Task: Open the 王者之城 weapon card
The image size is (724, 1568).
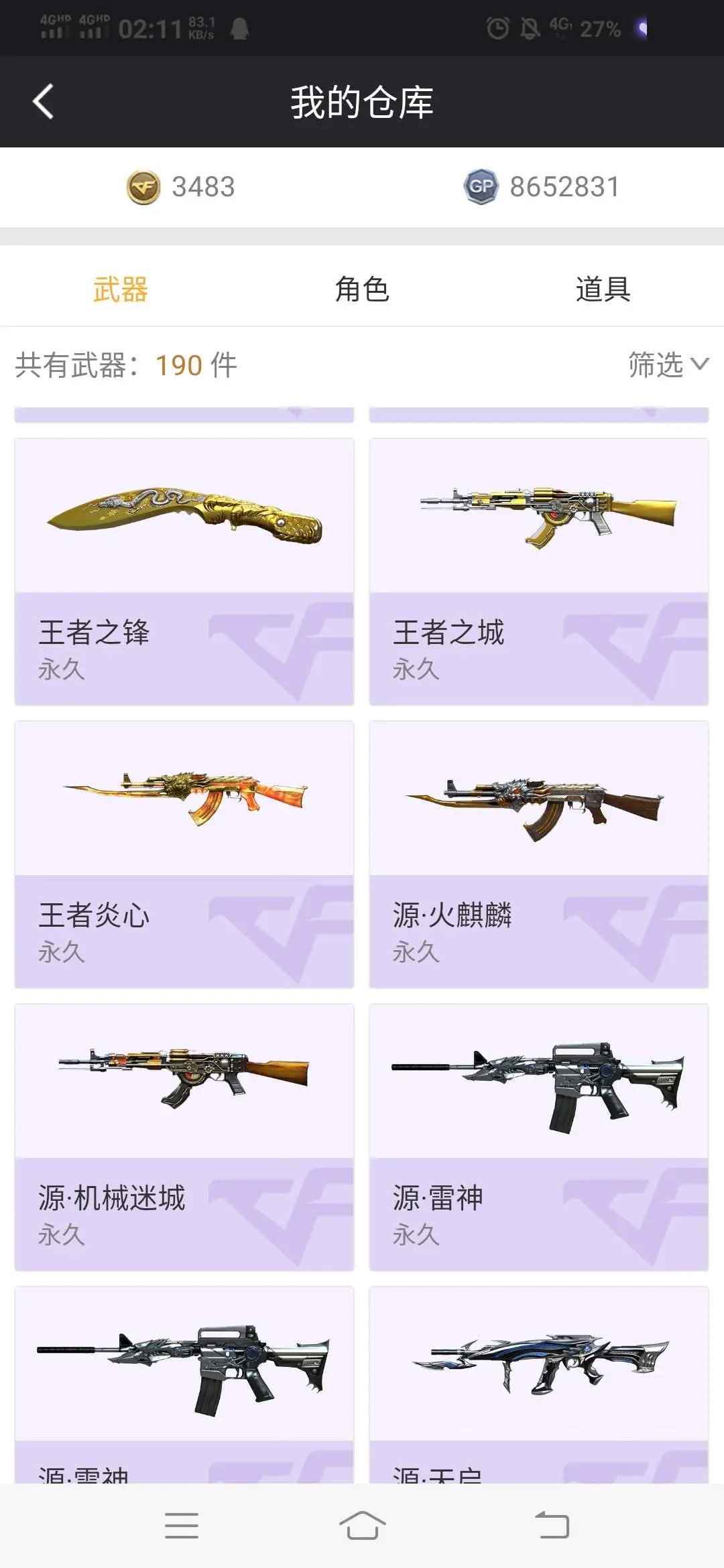Action: 539,572
